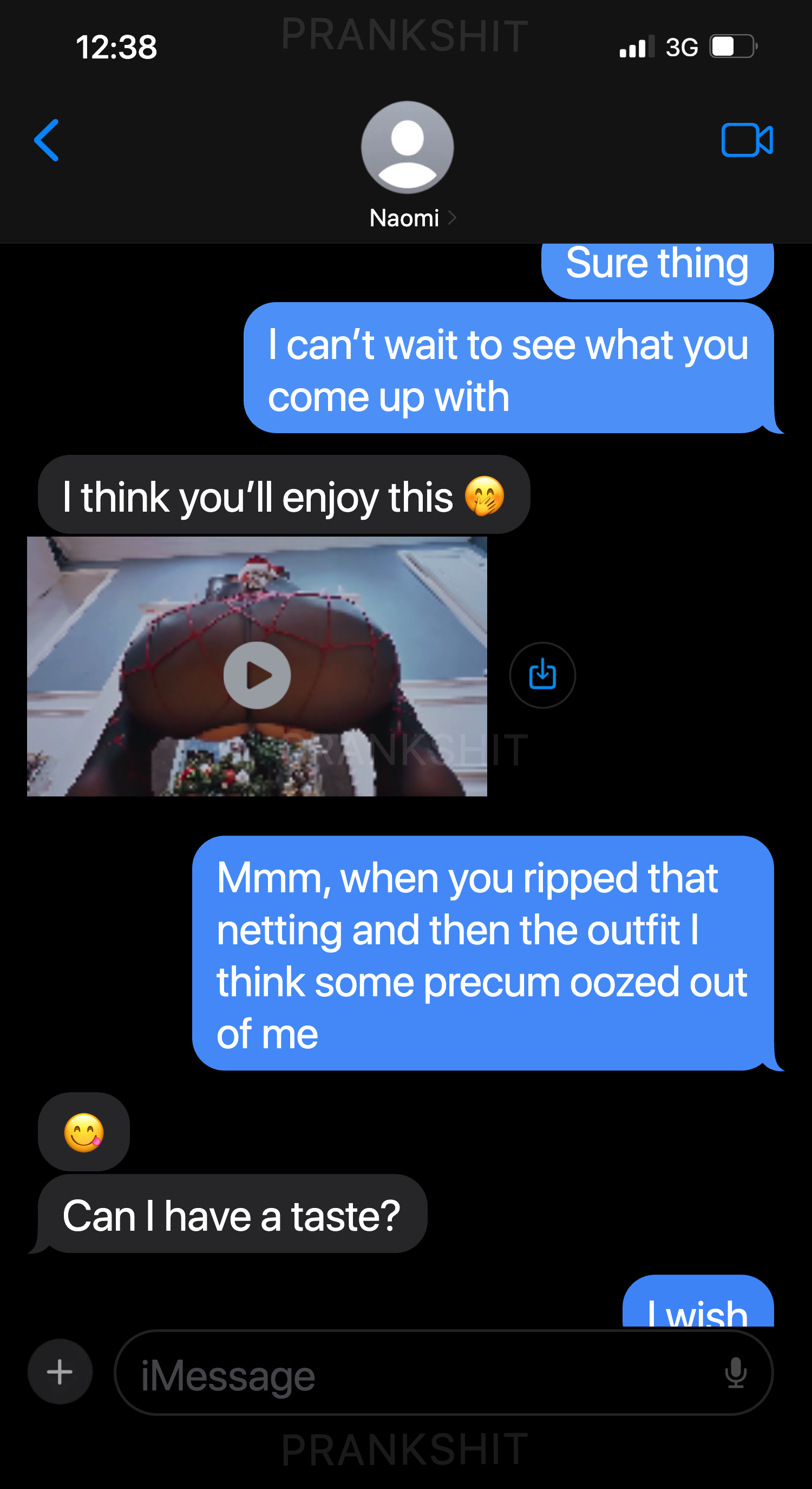Go back to the conversations list
The height and width of the screenshot is (1489, 812).
(x=46, y=140)
